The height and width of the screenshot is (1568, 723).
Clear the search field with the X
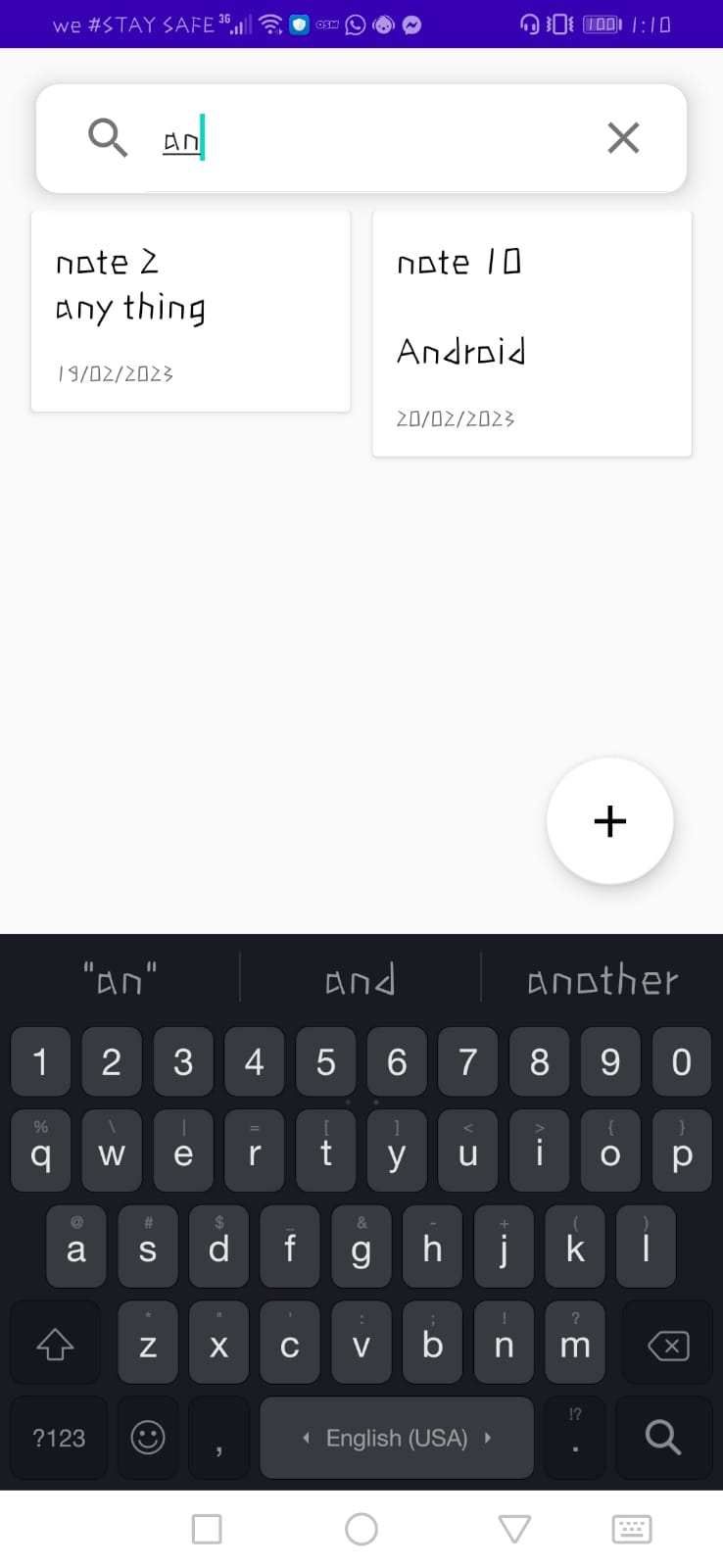point(623,137)
